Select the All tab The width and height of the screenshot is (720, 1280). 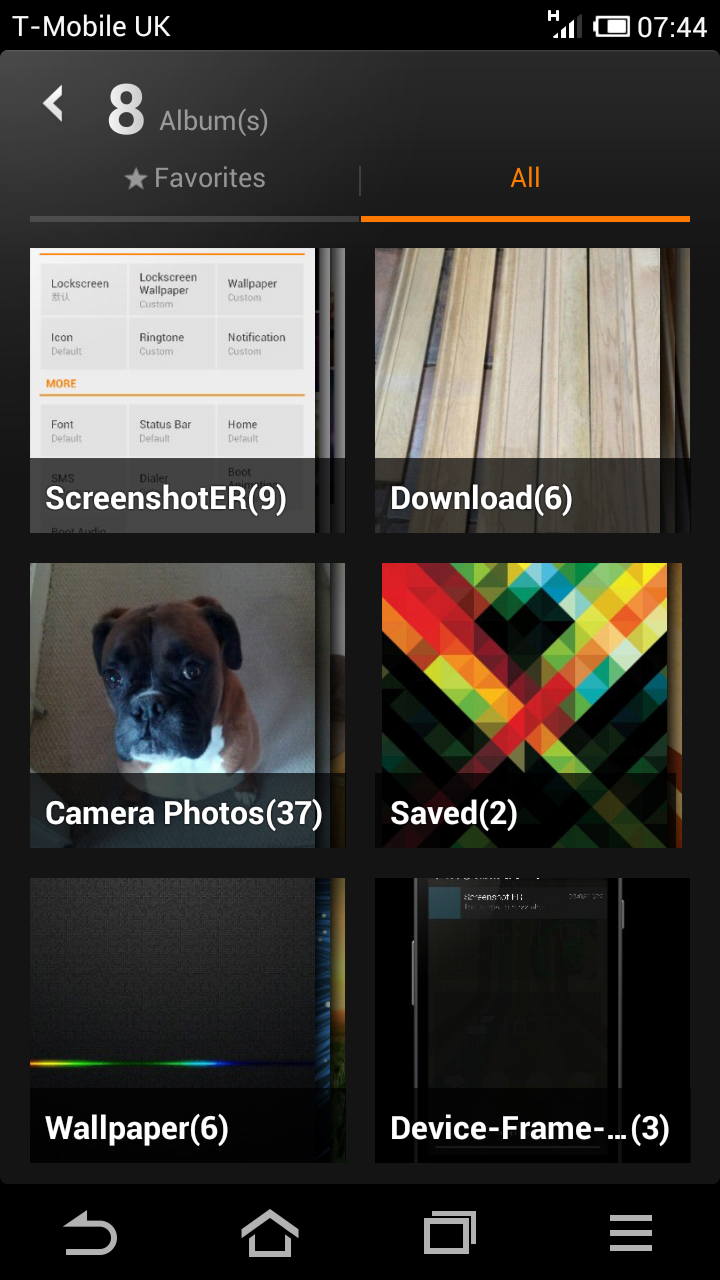pos(525,179)
